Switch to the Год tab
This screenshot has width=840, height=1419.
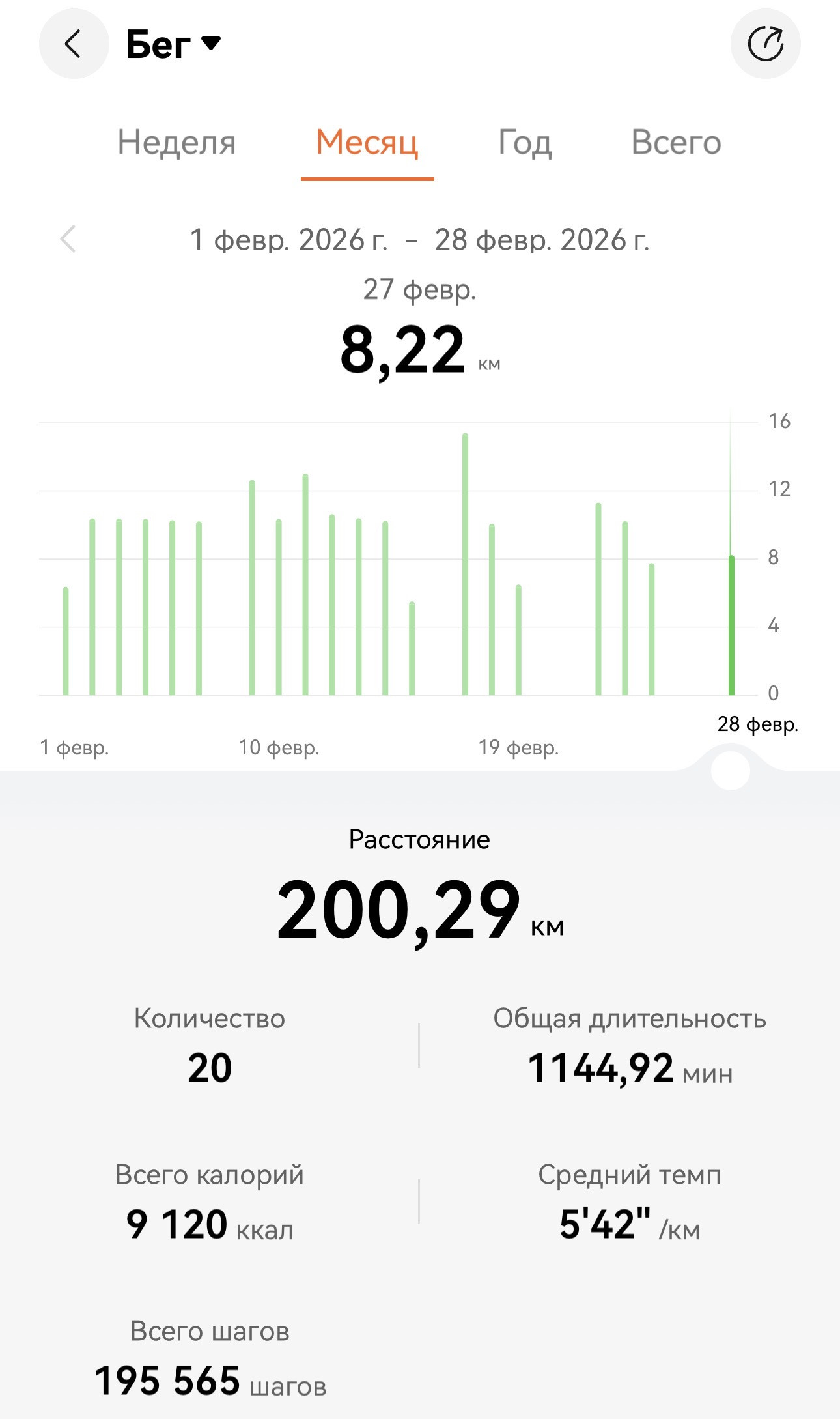[x=525, y=142]
